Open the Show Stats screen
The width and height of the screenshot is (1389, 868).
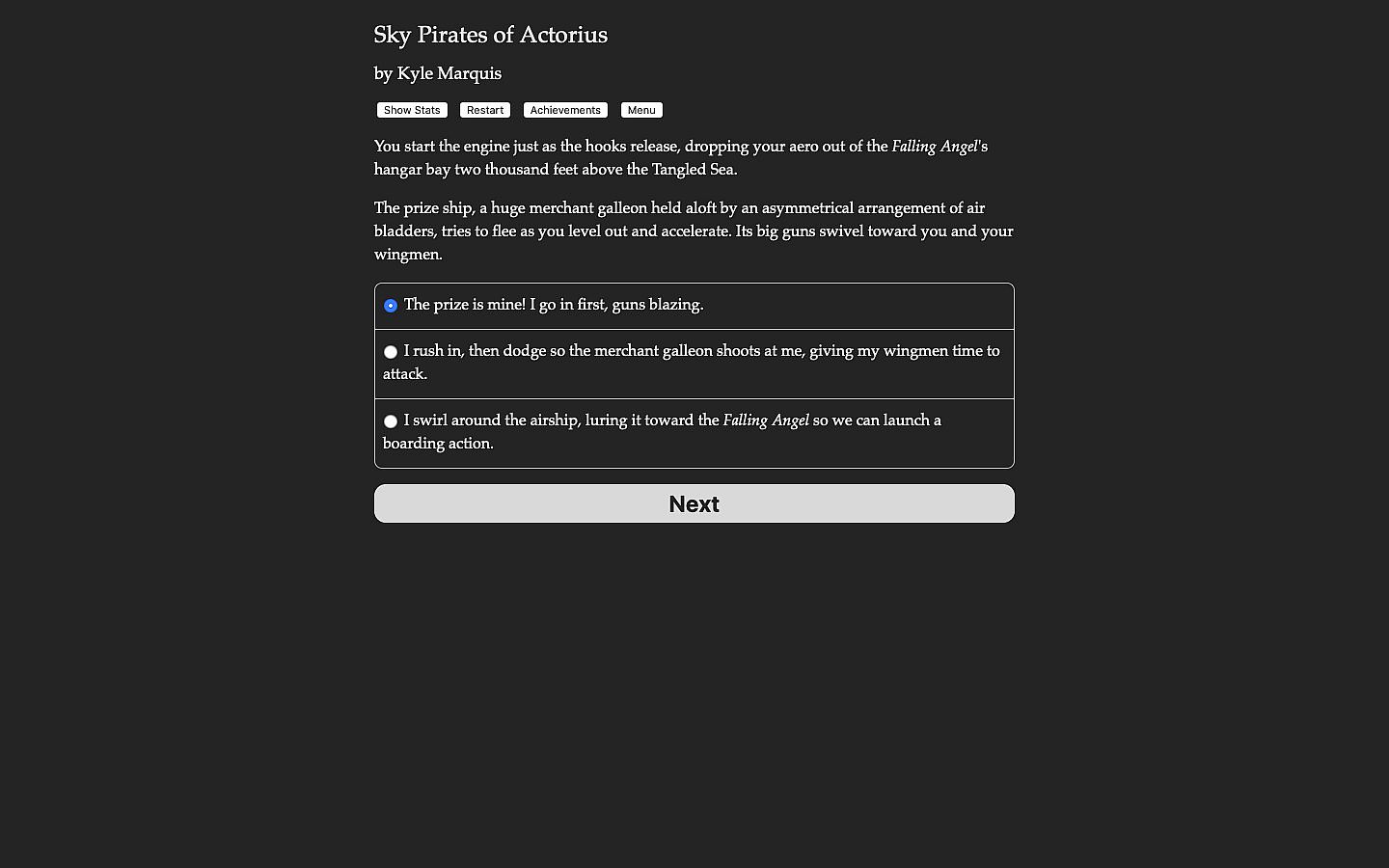pos(412,110)
